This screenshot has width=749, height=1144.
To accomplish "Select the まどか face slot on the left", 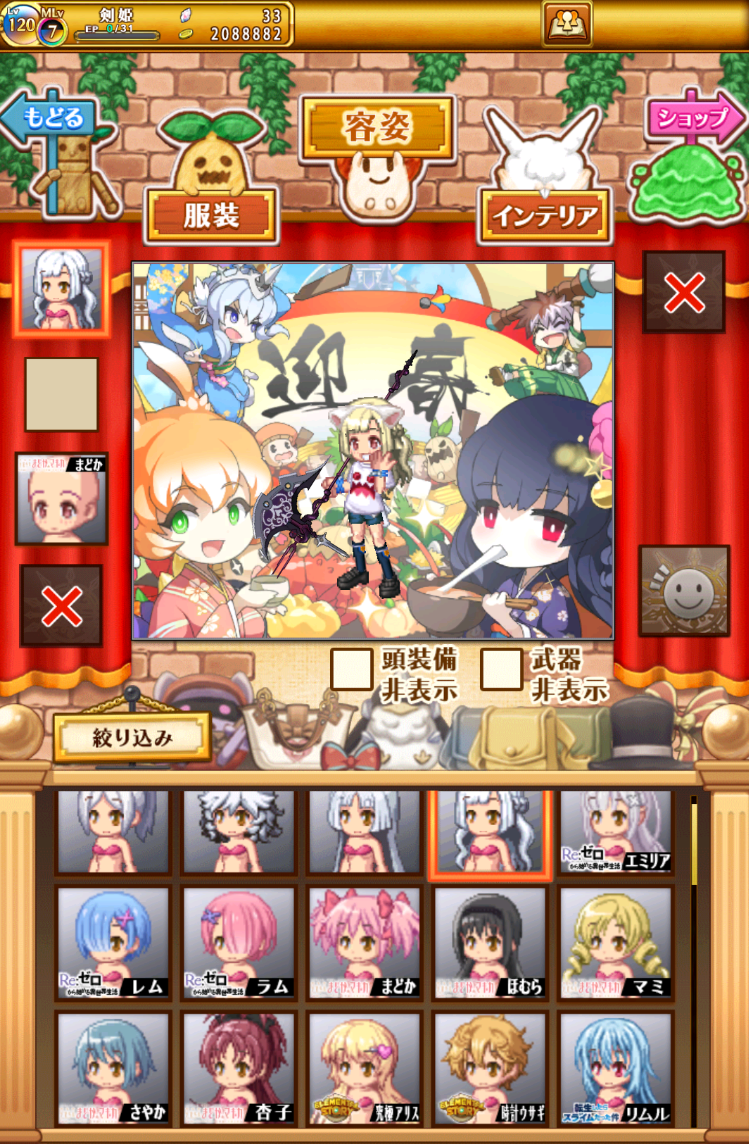I will tap(62, 498).
